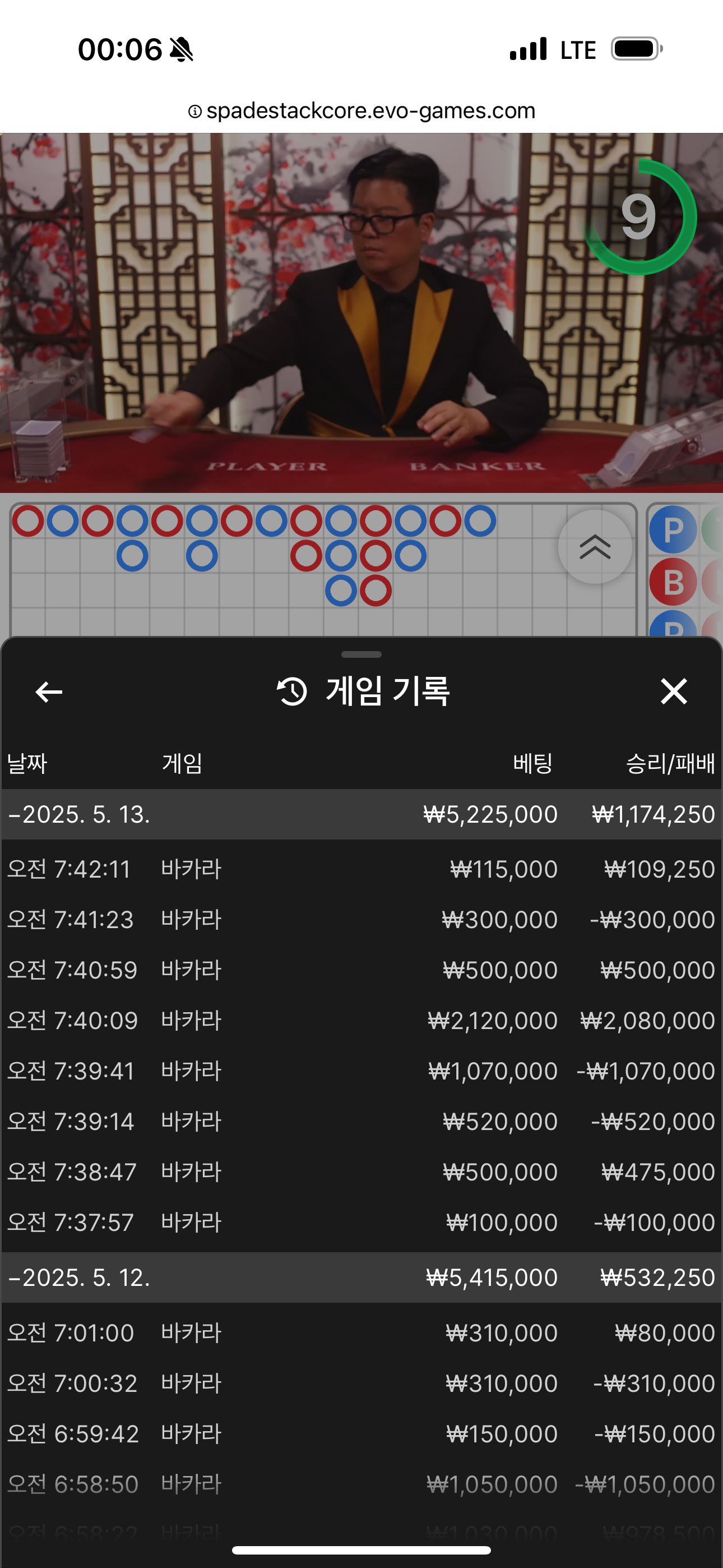Image resolution: width=723 pixels, height=1568 pixels.
Task: Open the 오전 7:37:57 ₩100,000 bet record
Action: [361, 1223]
